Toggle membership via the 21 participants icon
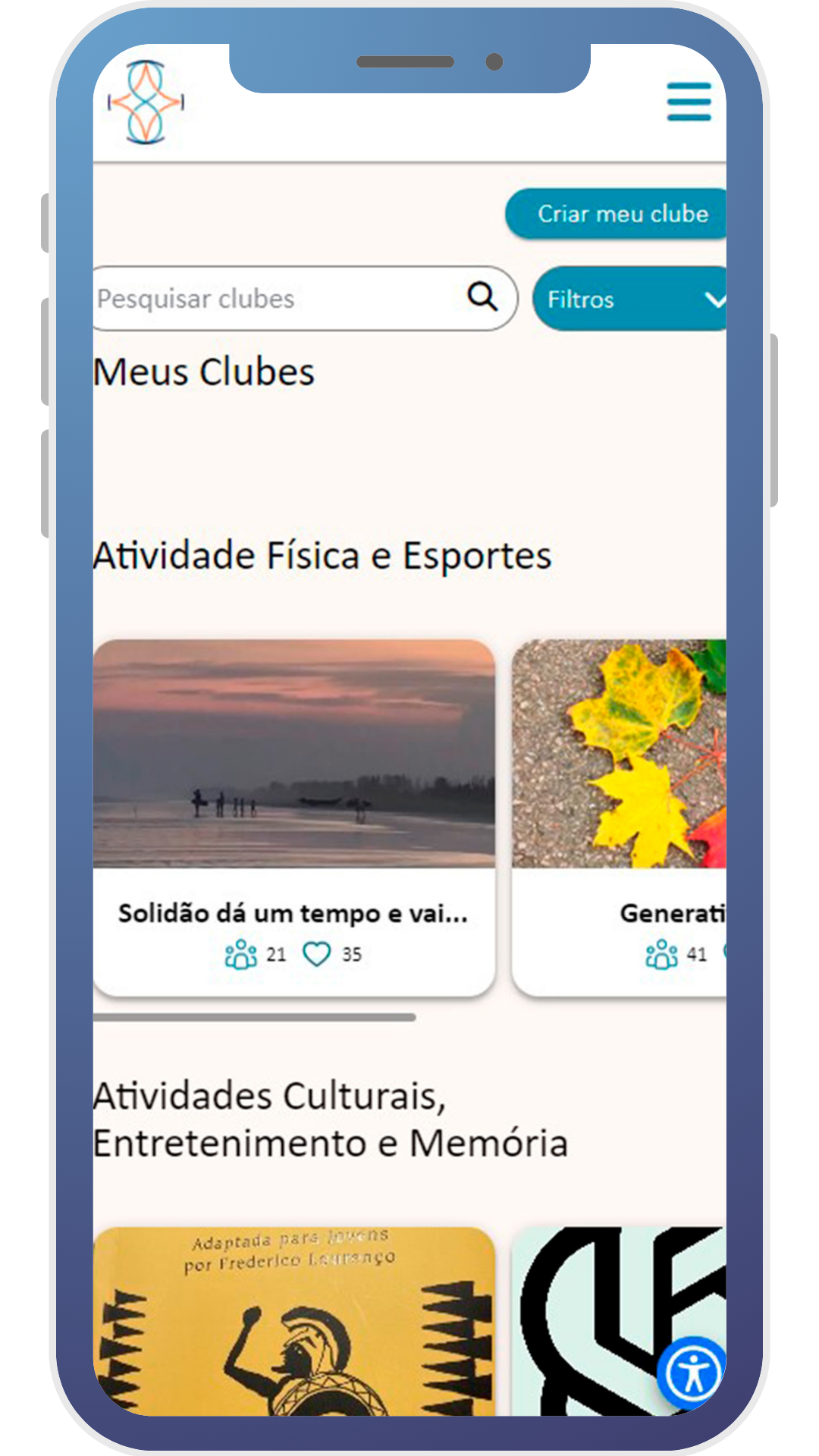This screenshot has height=1456, width=819. tap(240, 954)
